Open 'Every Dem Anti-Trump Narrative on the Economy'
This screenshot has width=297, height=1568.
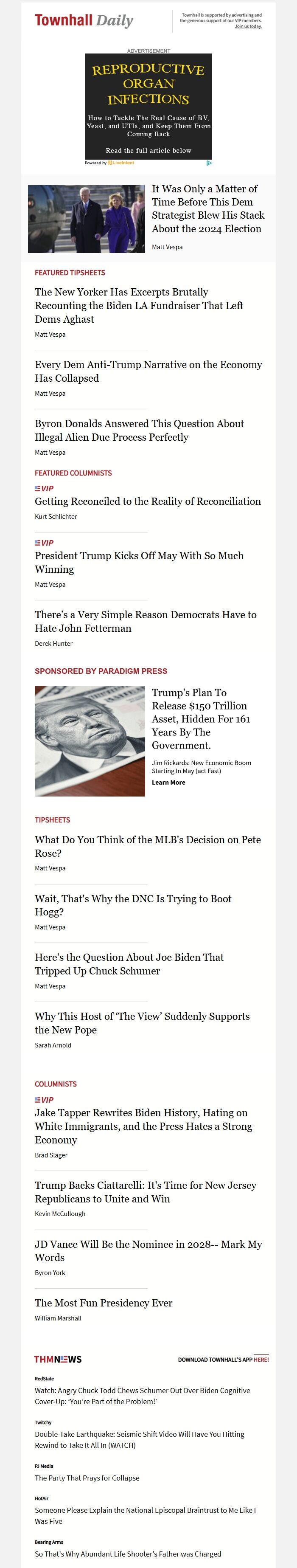[x=148, y=372]
